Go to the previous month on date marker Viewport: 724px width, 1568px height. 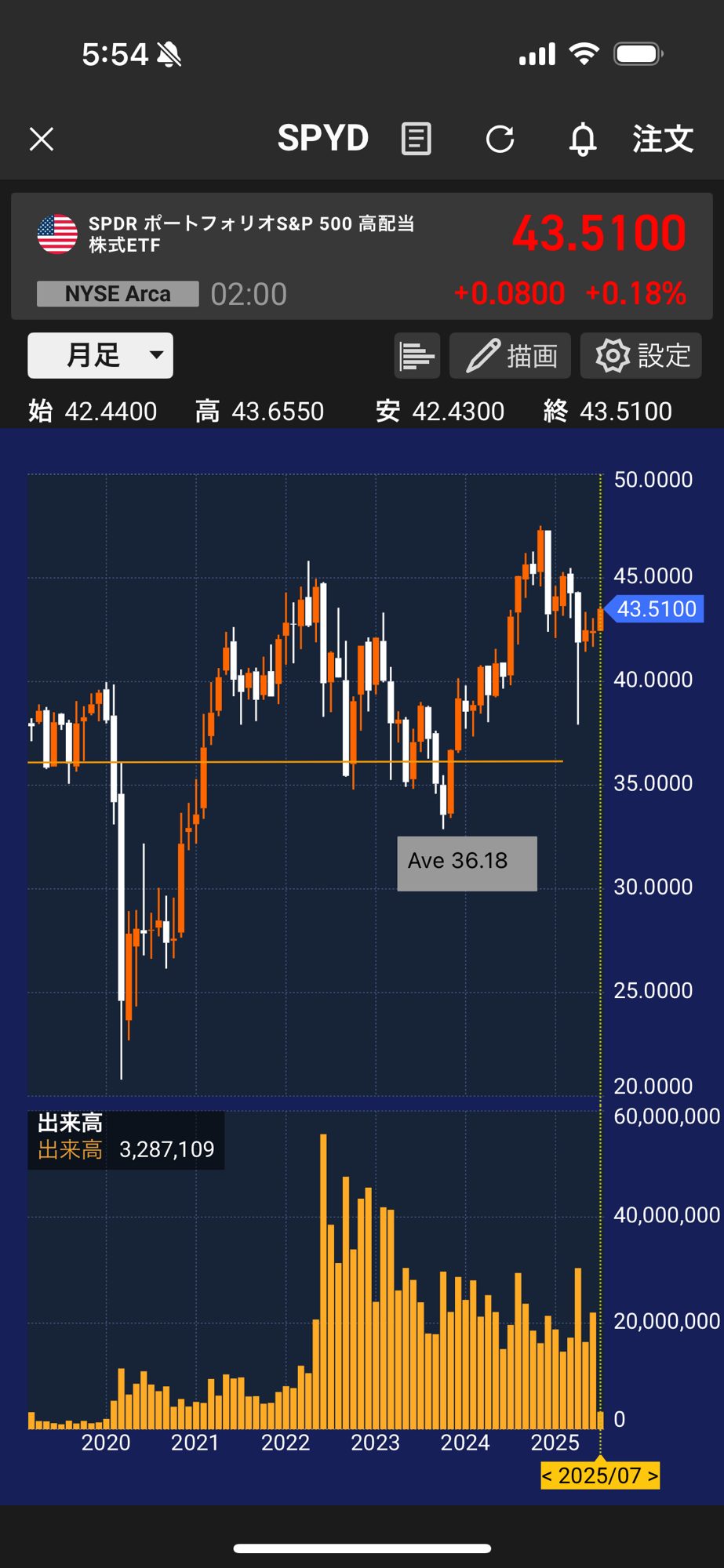click(x=548, y=1475)
